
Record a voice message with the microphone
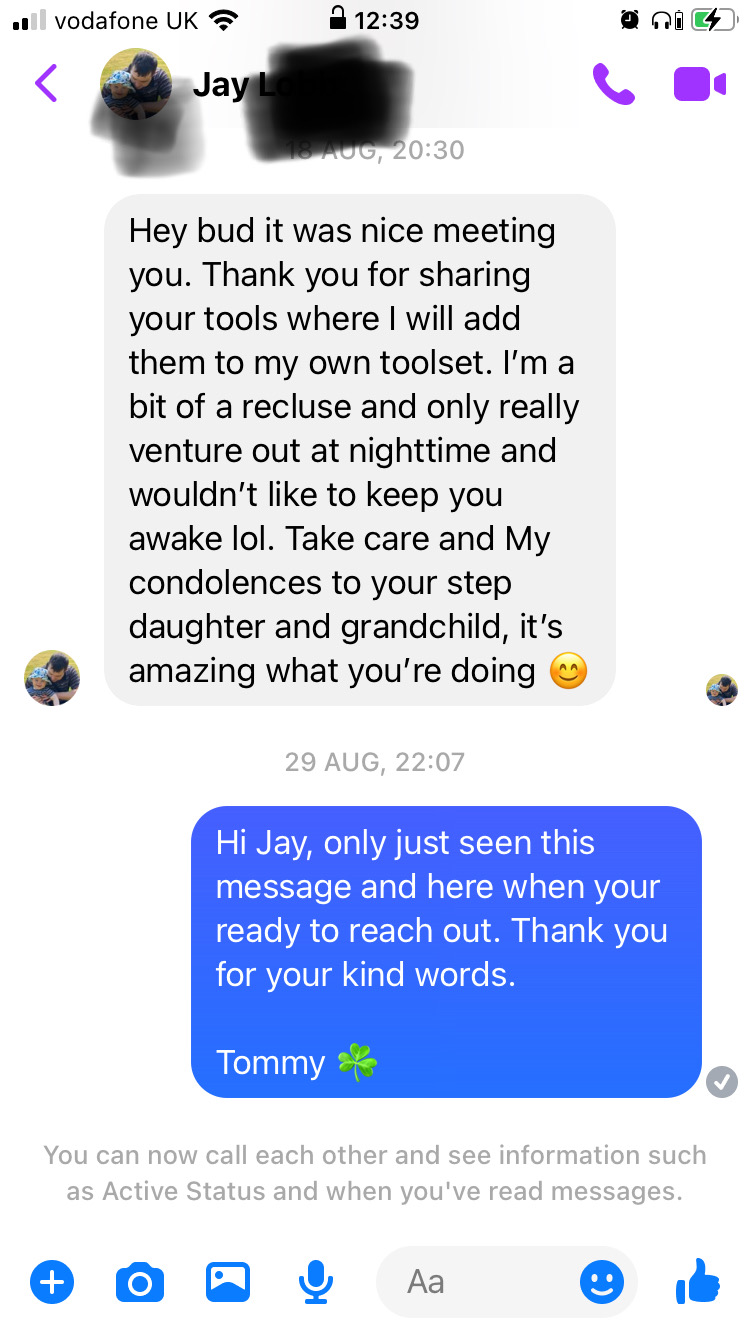click(316, 1281)
